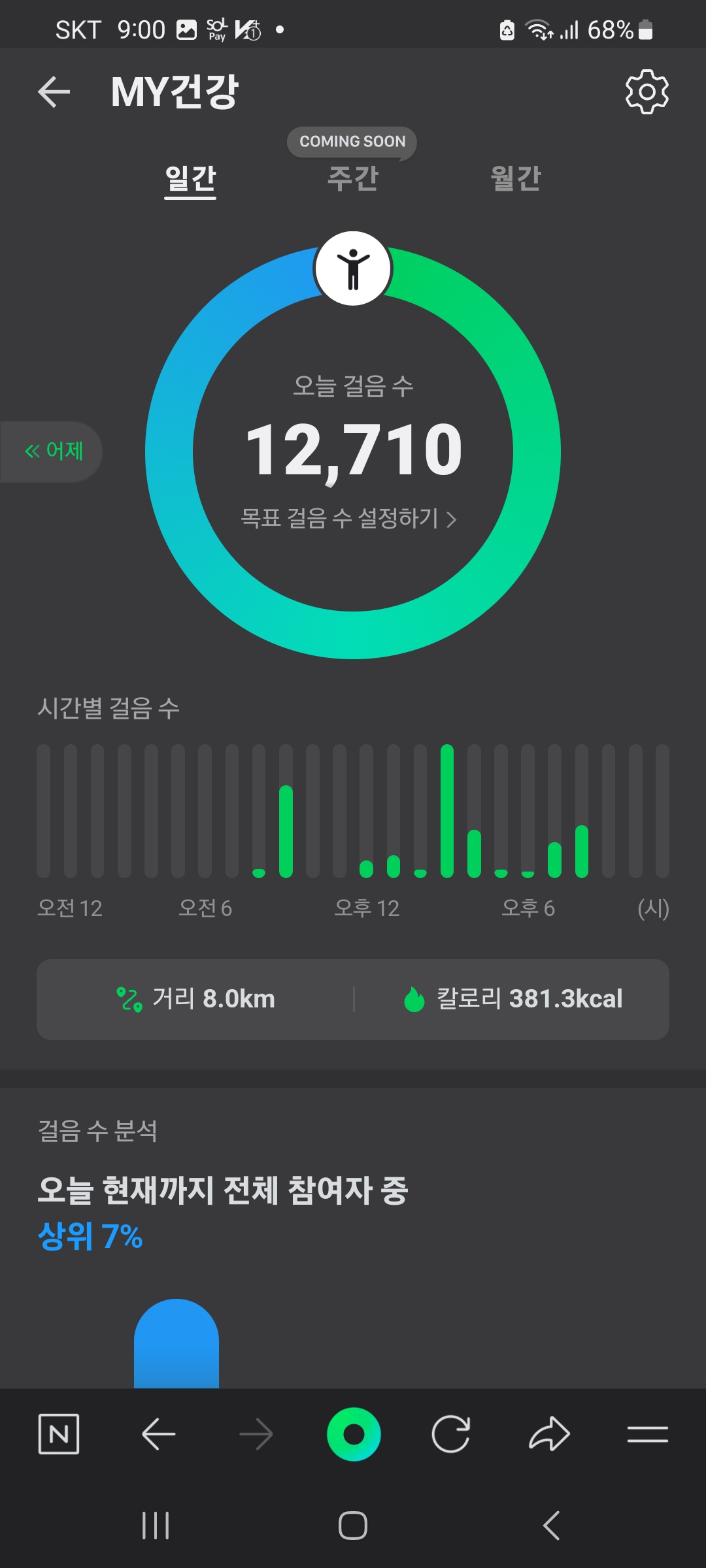The width and height of the screenshot is (706, 1568).
Task: Open the Naver N home icon
Action: coord(59,1434)
